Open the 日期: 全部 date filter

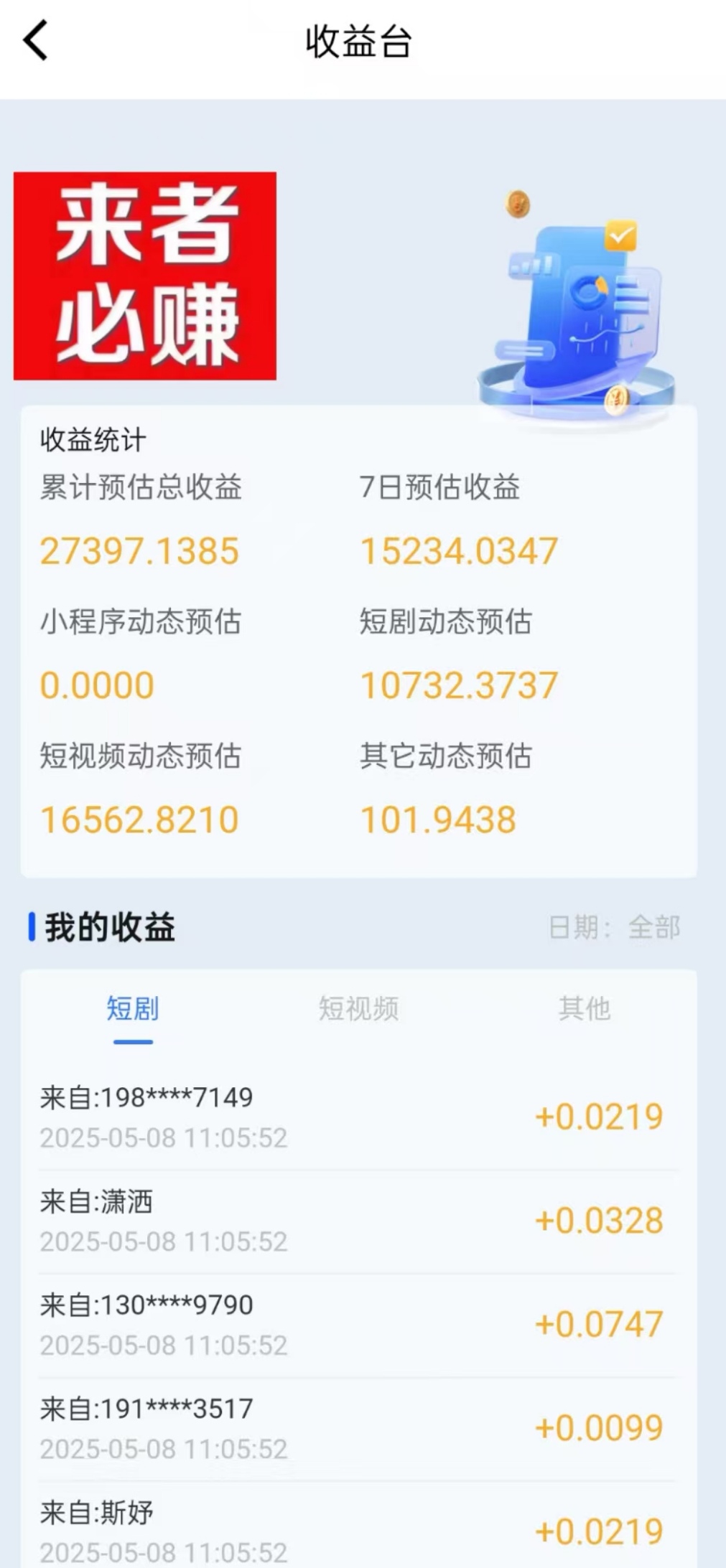tap(615, 927)
